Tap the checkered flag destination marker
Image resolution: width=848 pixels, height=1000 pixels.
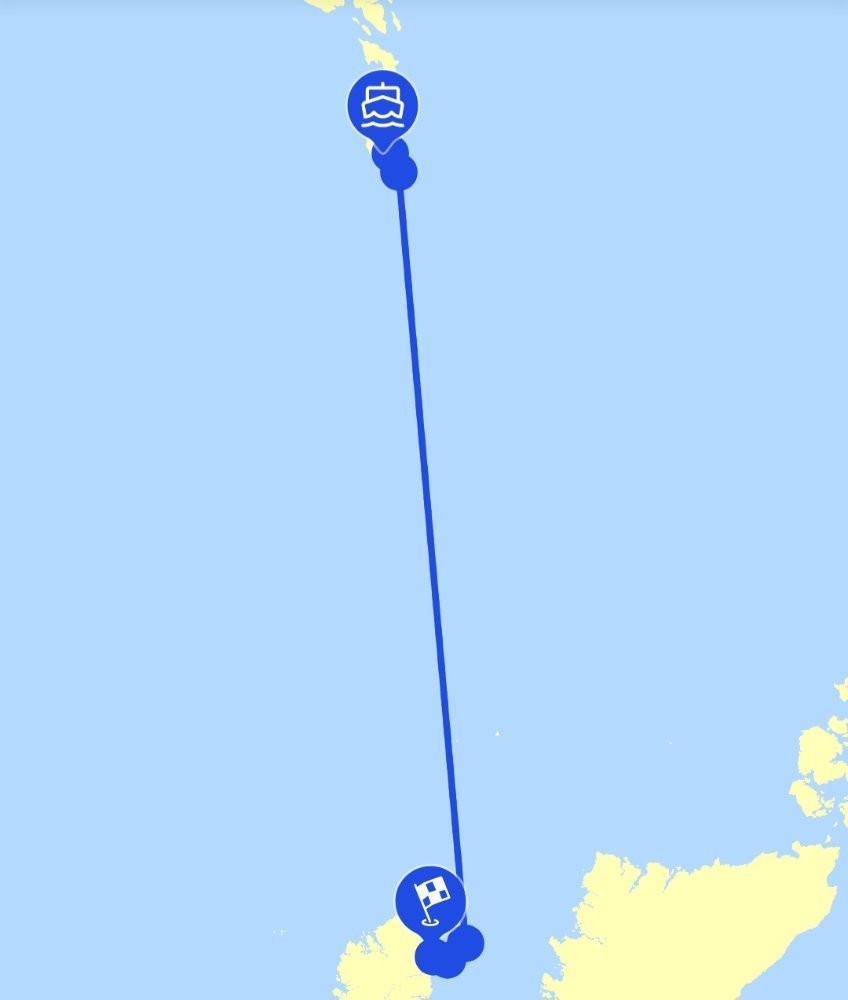[431, 899]
